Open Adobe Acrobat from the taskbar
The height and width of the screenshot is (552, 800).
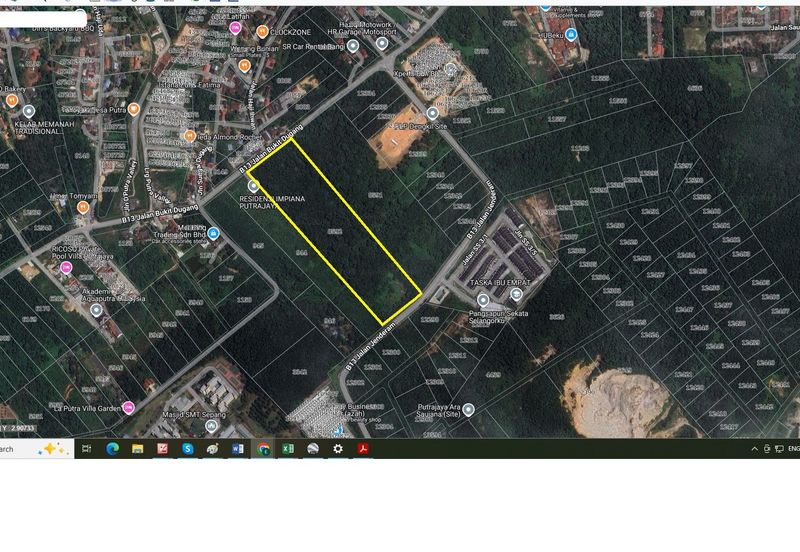tap(364, 449)
